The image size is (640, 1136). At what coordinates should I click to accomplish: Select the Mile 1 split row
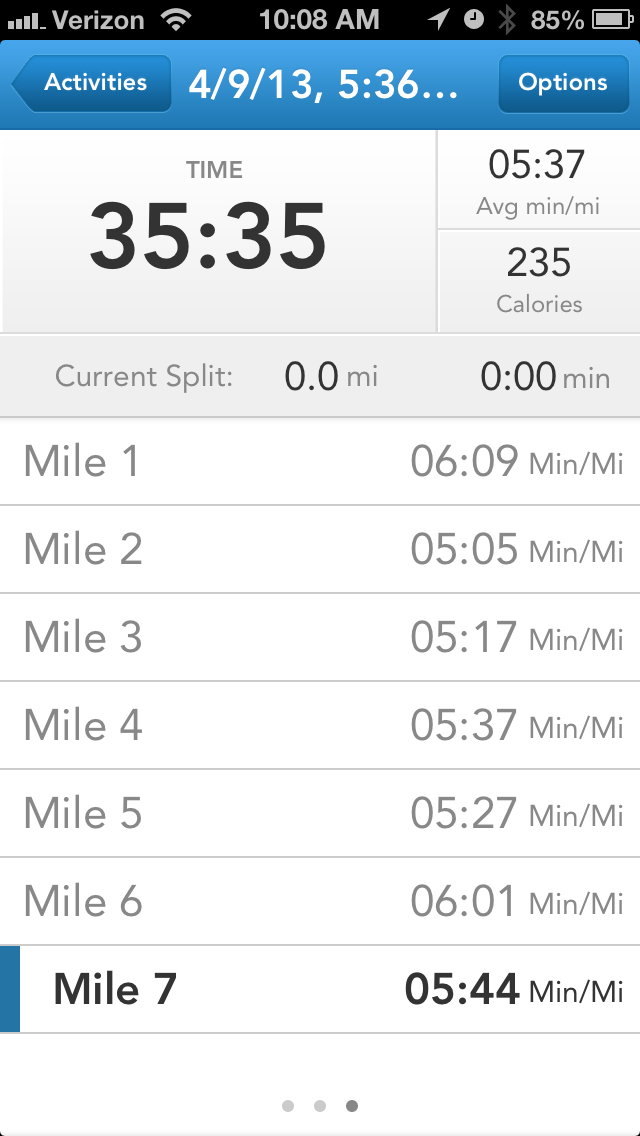point(320,462)
